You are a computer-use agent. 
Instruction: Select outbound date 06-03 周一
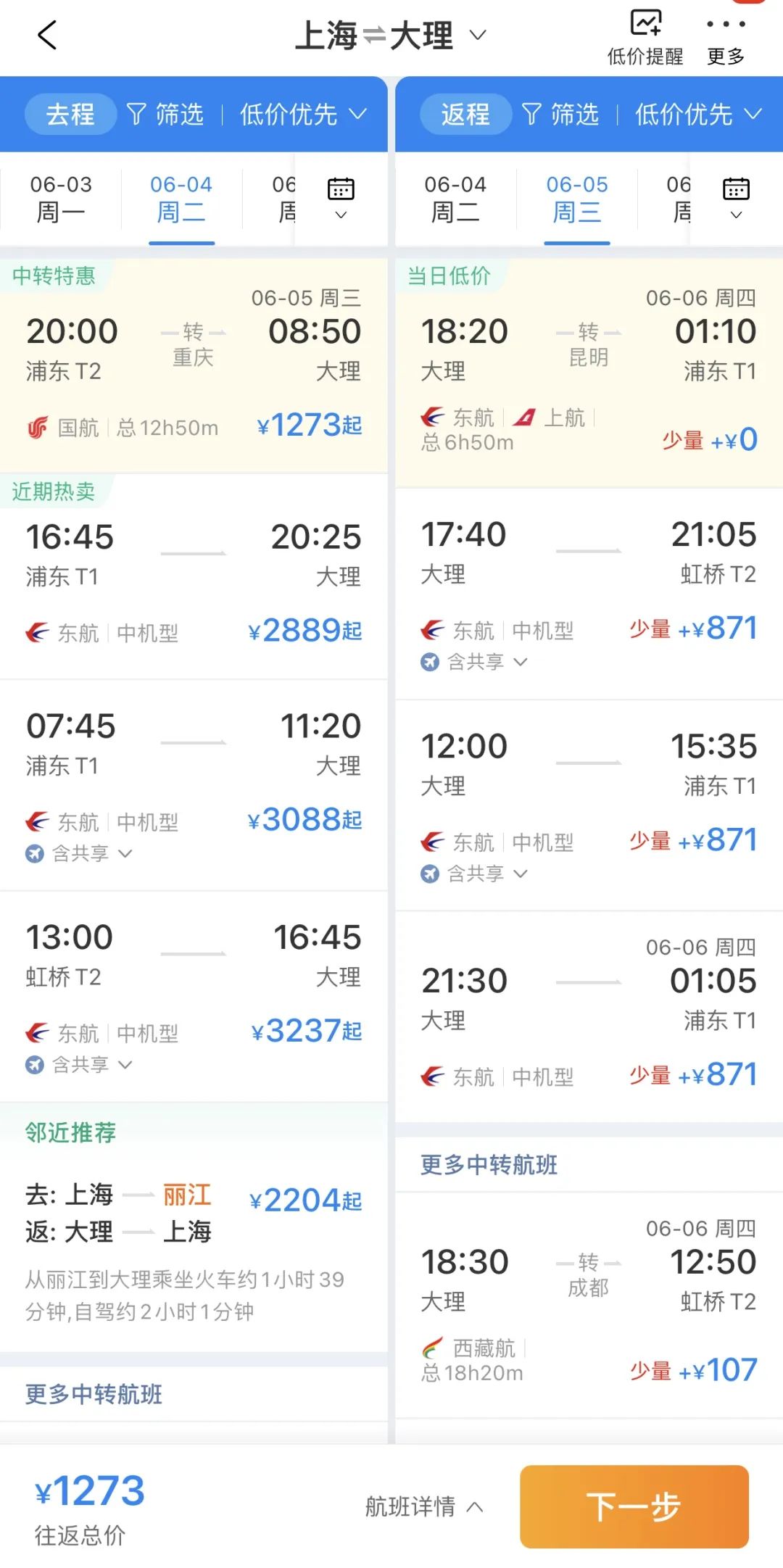point(61,199)
